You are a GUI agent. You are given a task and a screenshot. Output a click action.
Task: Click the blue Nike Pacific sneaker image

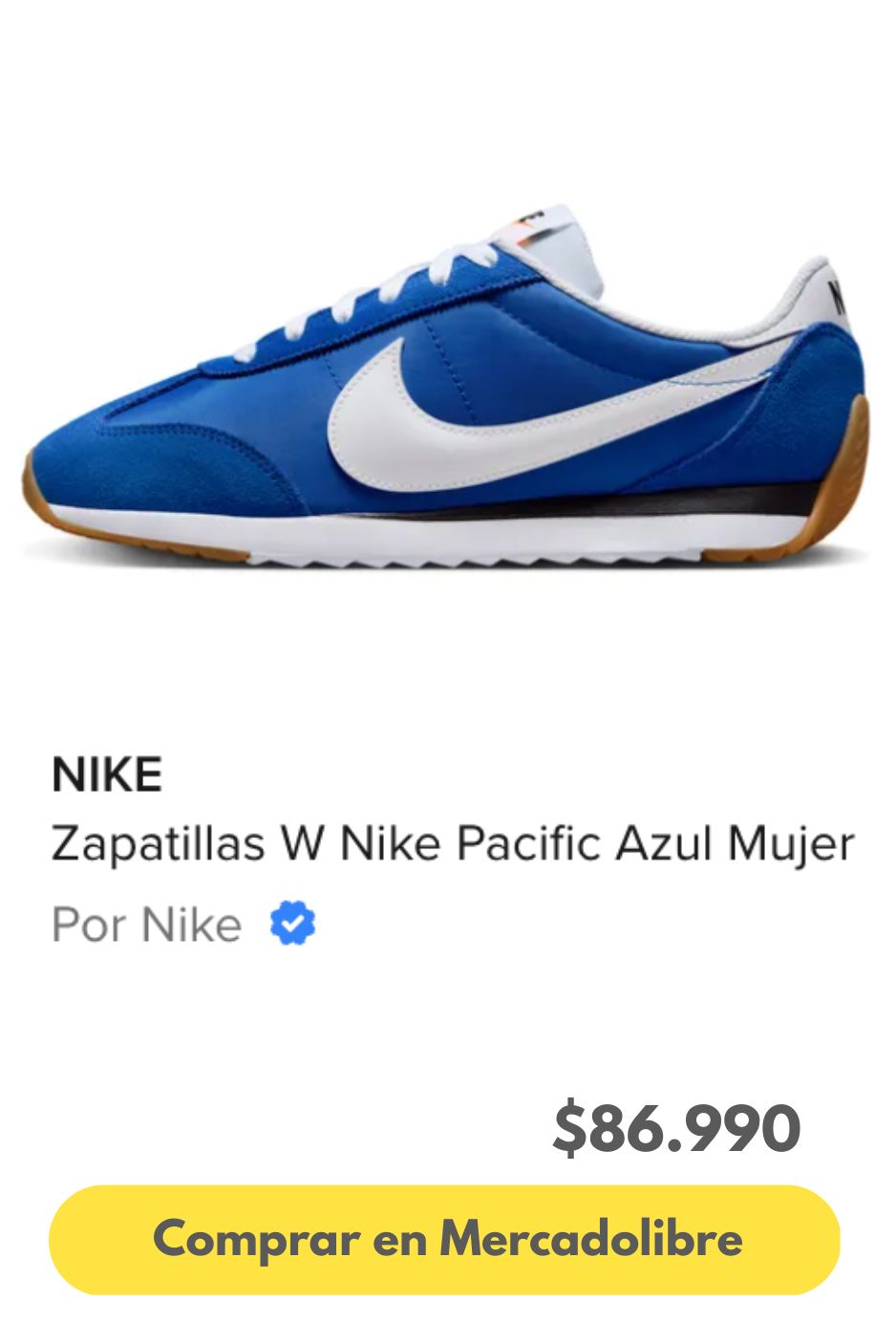pos(449,382)
